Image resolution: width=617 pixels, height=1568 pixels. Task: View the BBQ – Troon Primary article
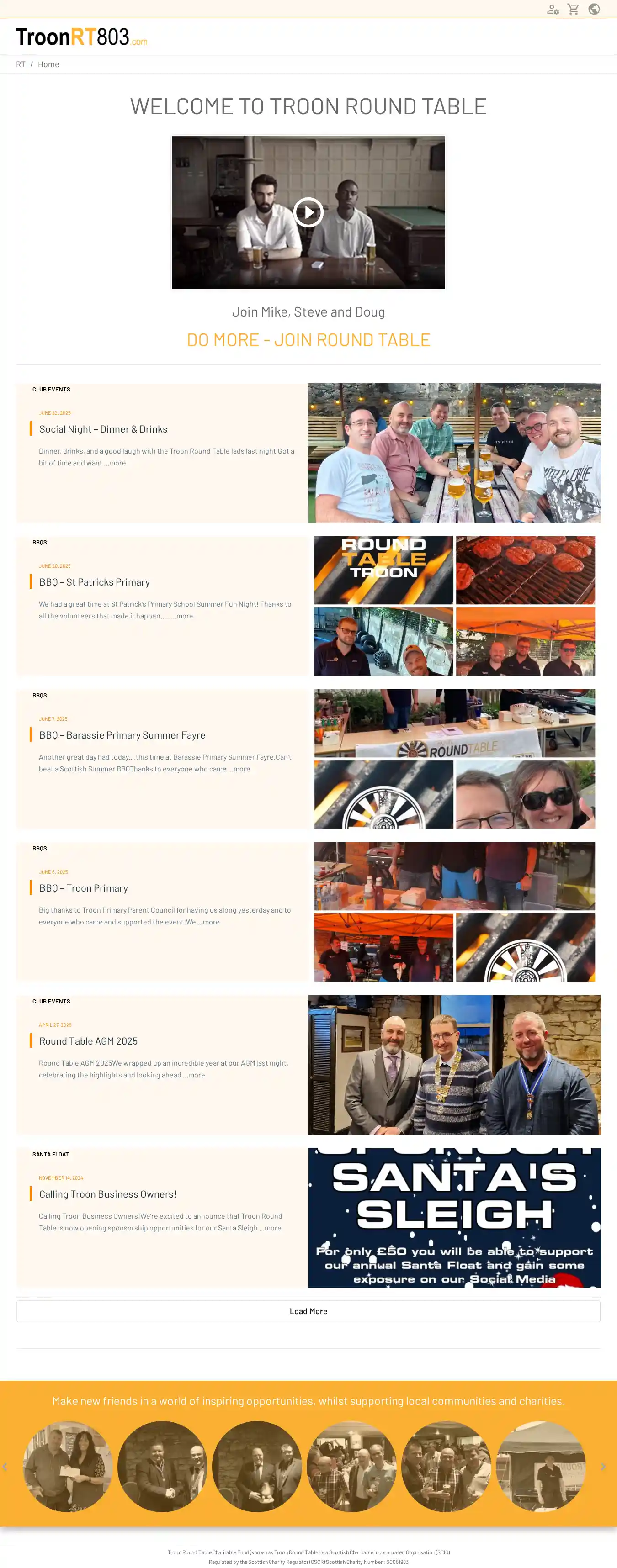[x=84, y=888]
